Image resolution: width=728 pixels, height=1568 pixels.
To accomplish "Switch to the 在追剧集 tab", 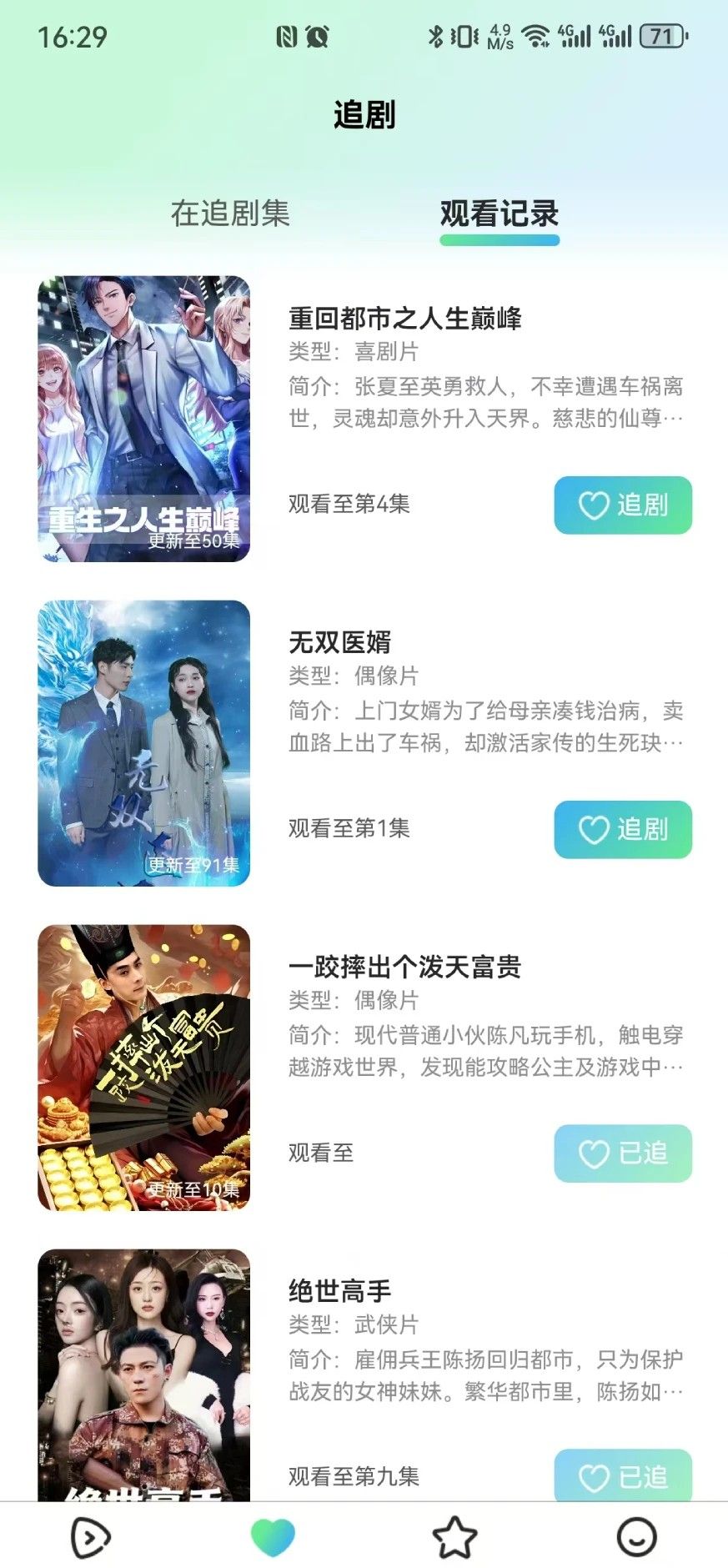I will pos(230,214).
